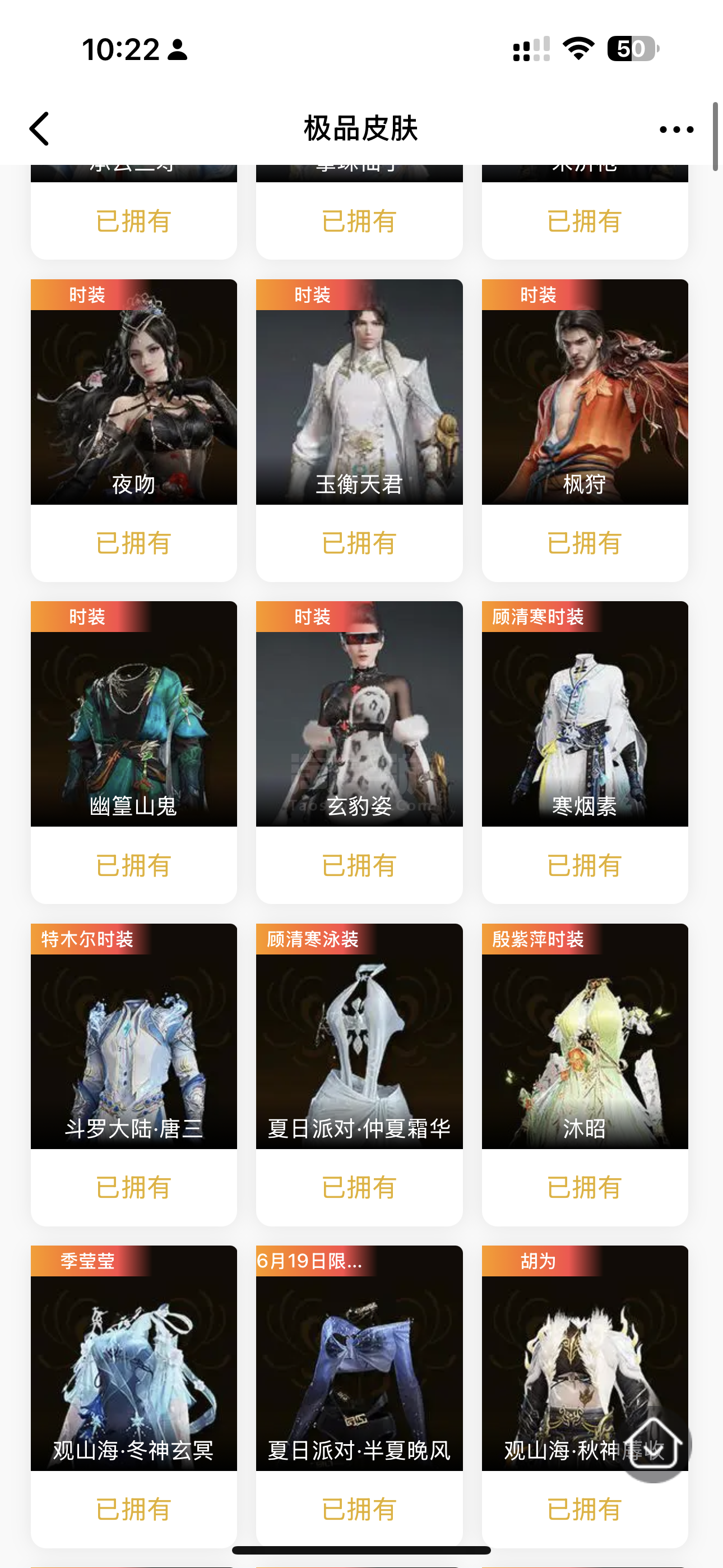Screen dimensions: 723x1568
Task: Go back from 极品皮肤 page
Action: click(40, 129)
